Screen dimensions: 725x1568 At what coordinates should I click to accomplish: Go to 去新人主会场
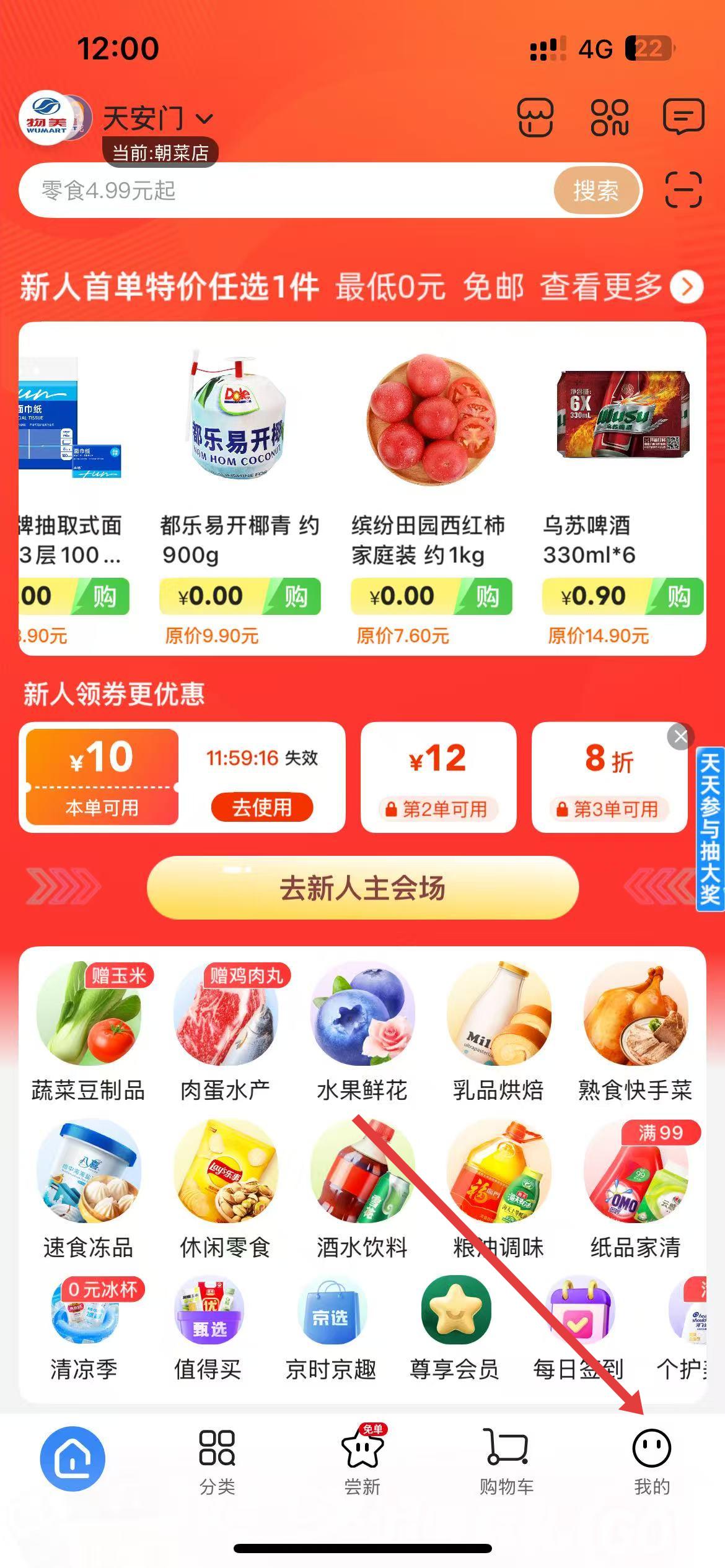click(x=362, y=888)
